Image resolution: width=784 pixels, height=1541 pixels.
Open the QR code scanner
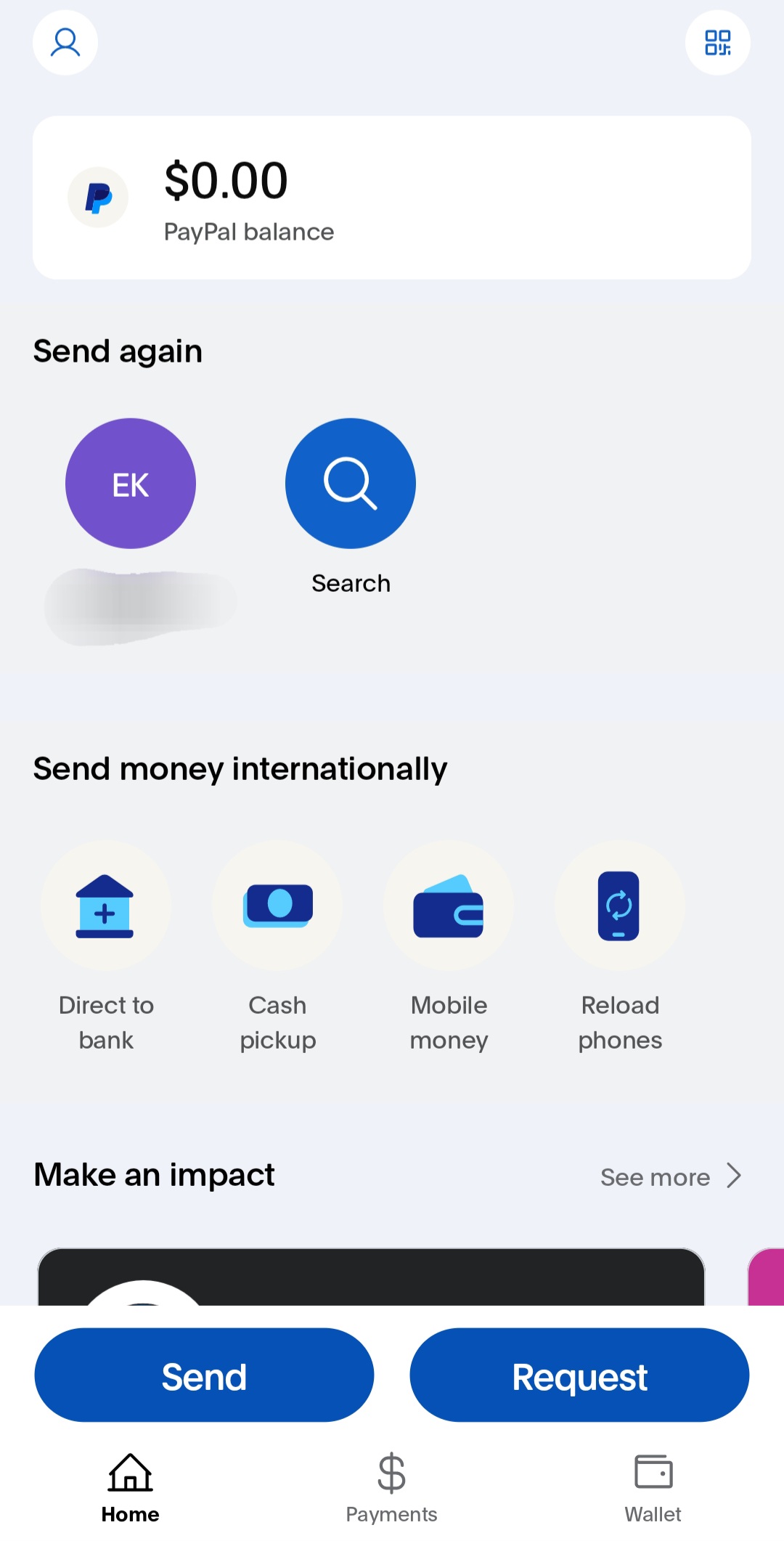click(x=717, y=43)
